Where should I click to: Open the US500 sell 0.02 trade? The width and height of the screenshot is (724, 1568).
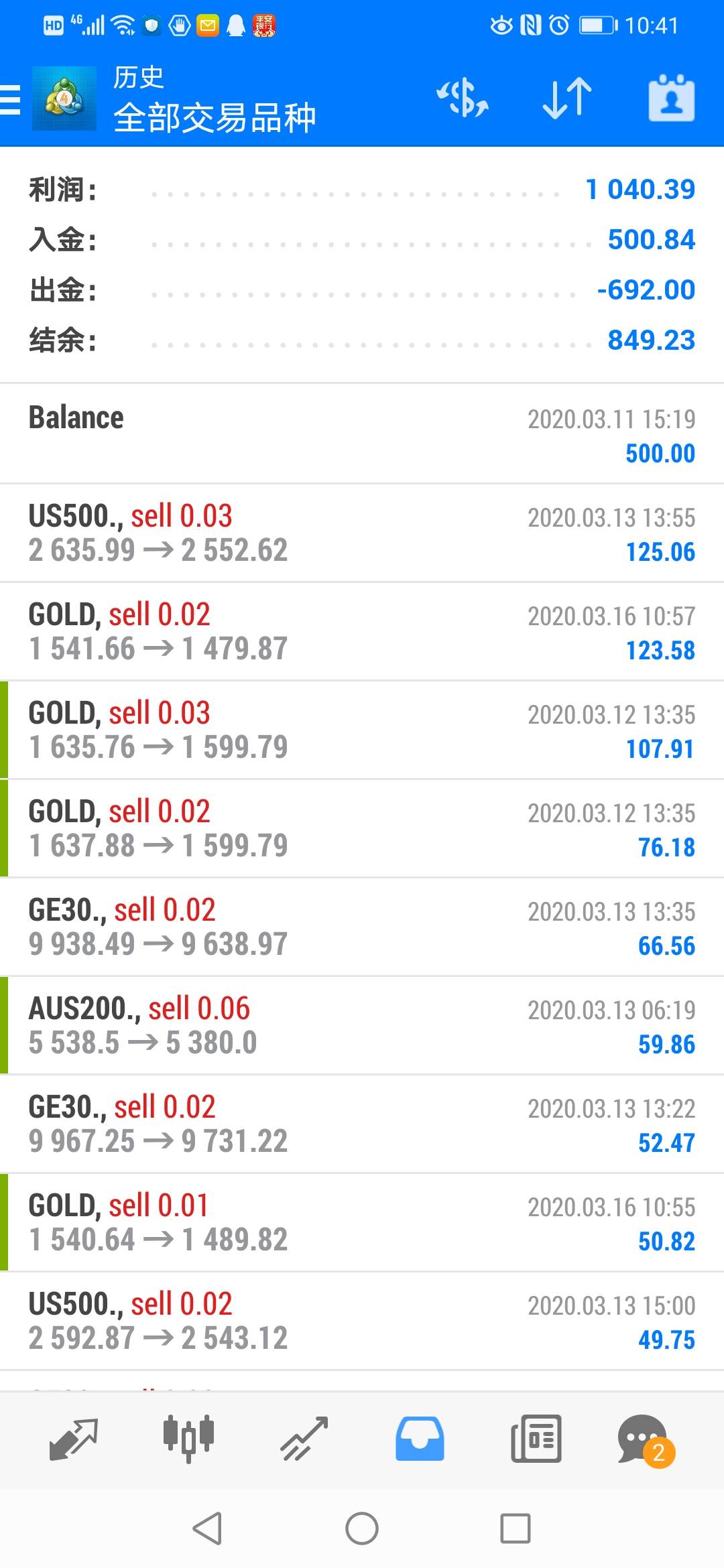pos(362,1321)
